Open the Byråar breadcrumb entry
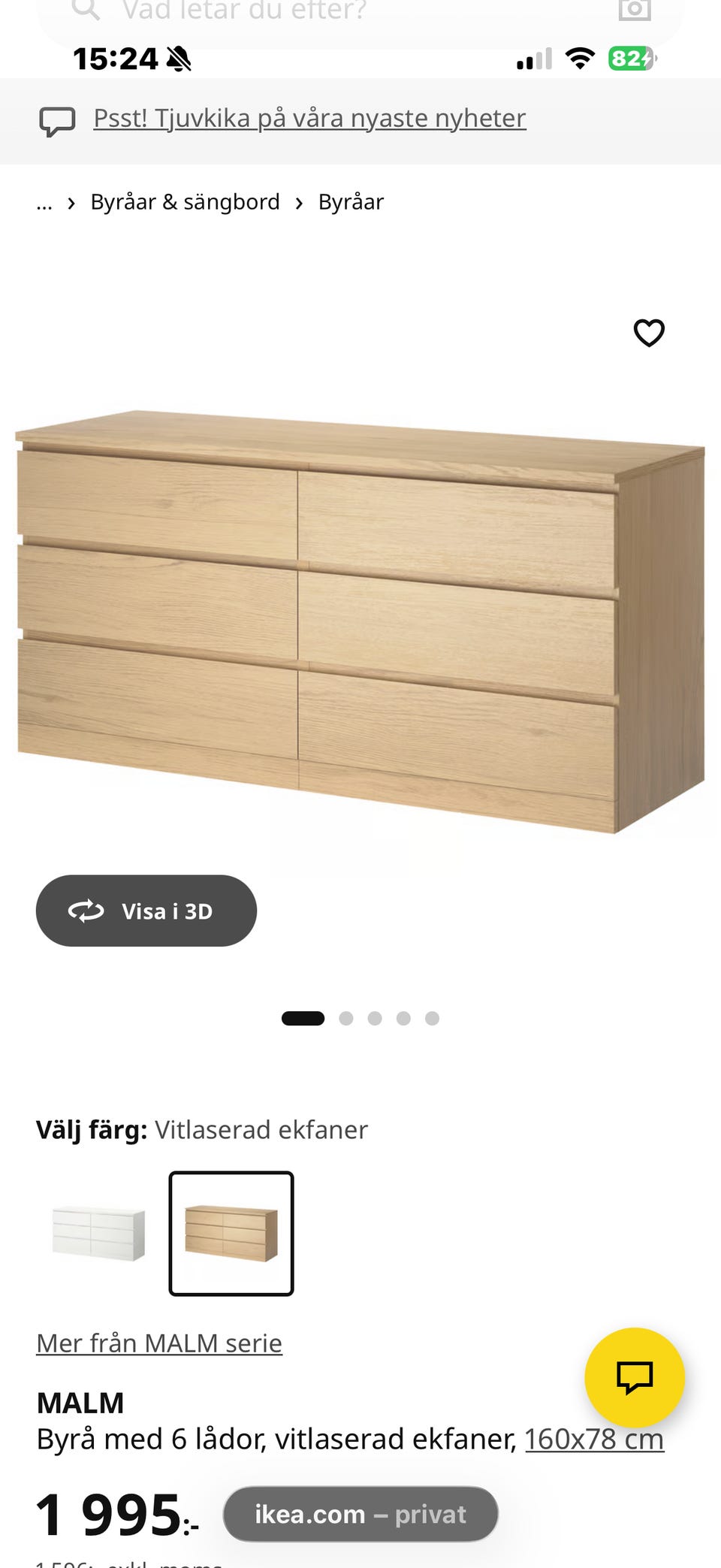The width and height of the screenshot is (721, 1568). [350, 201]
